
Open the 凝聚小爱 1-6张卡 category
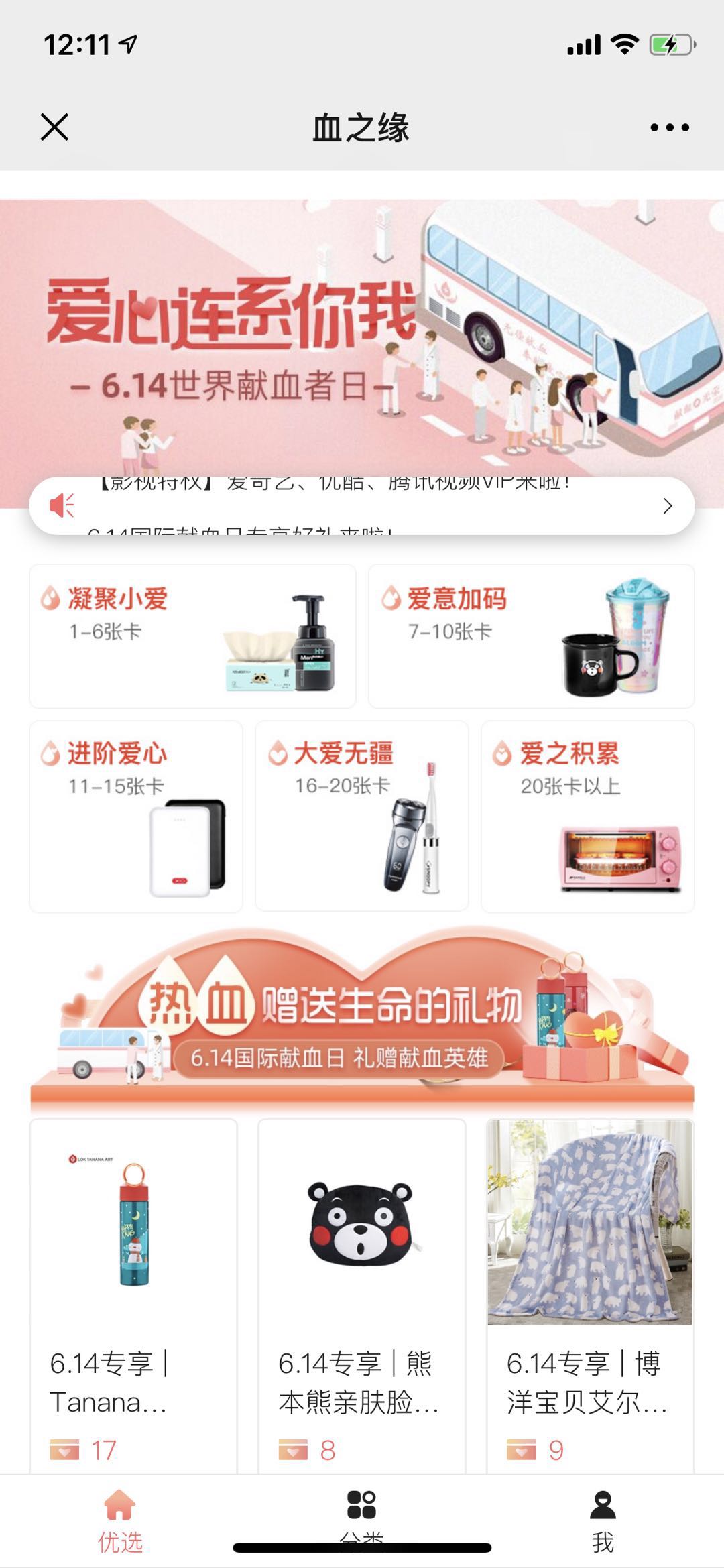pyautogui.click(x=192, y=636)
